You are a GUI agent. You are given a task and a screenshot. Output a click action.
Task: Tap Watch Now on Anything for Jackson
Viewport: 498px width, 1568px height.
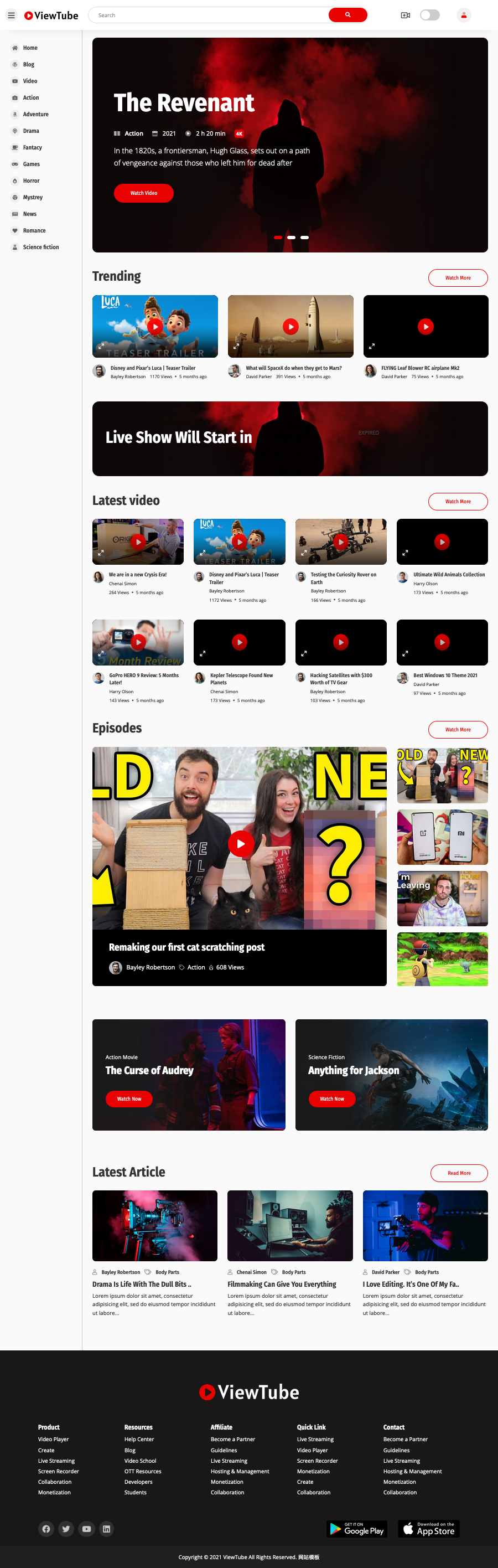coord(331,1098)
